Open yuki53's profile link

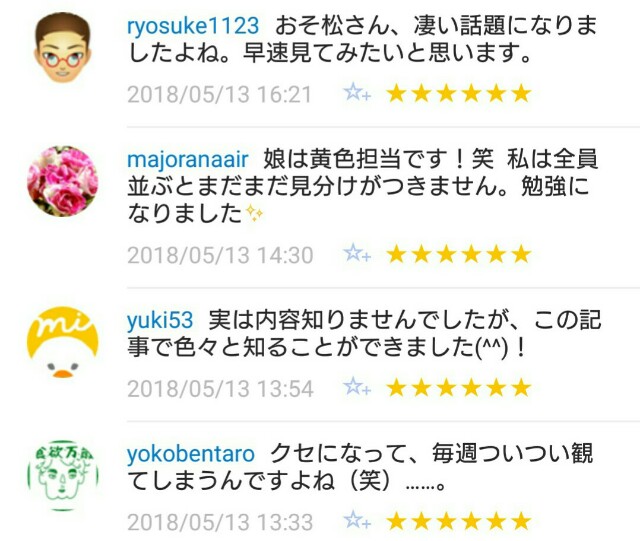160,322
